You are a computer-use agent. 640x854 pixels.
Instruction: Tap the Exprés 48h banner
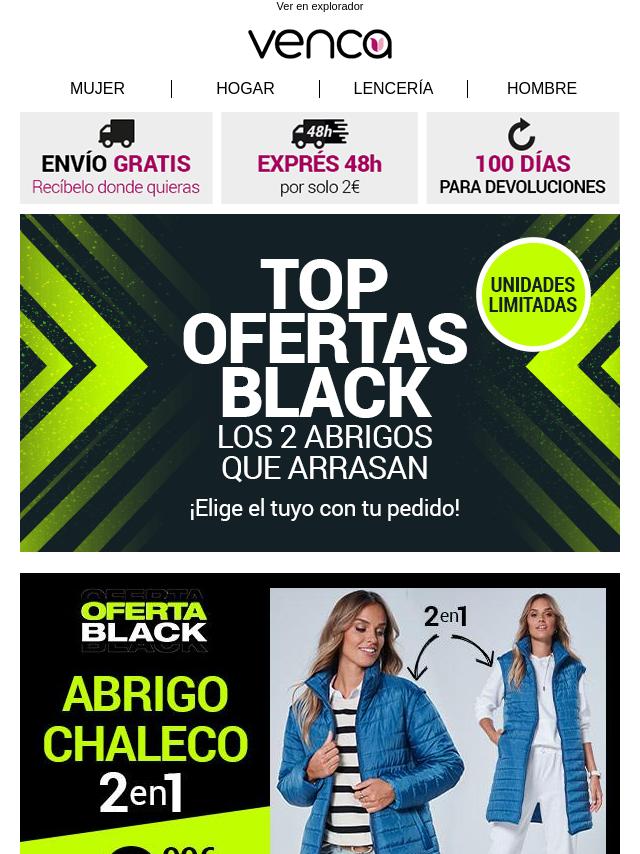tap(319, 158)
